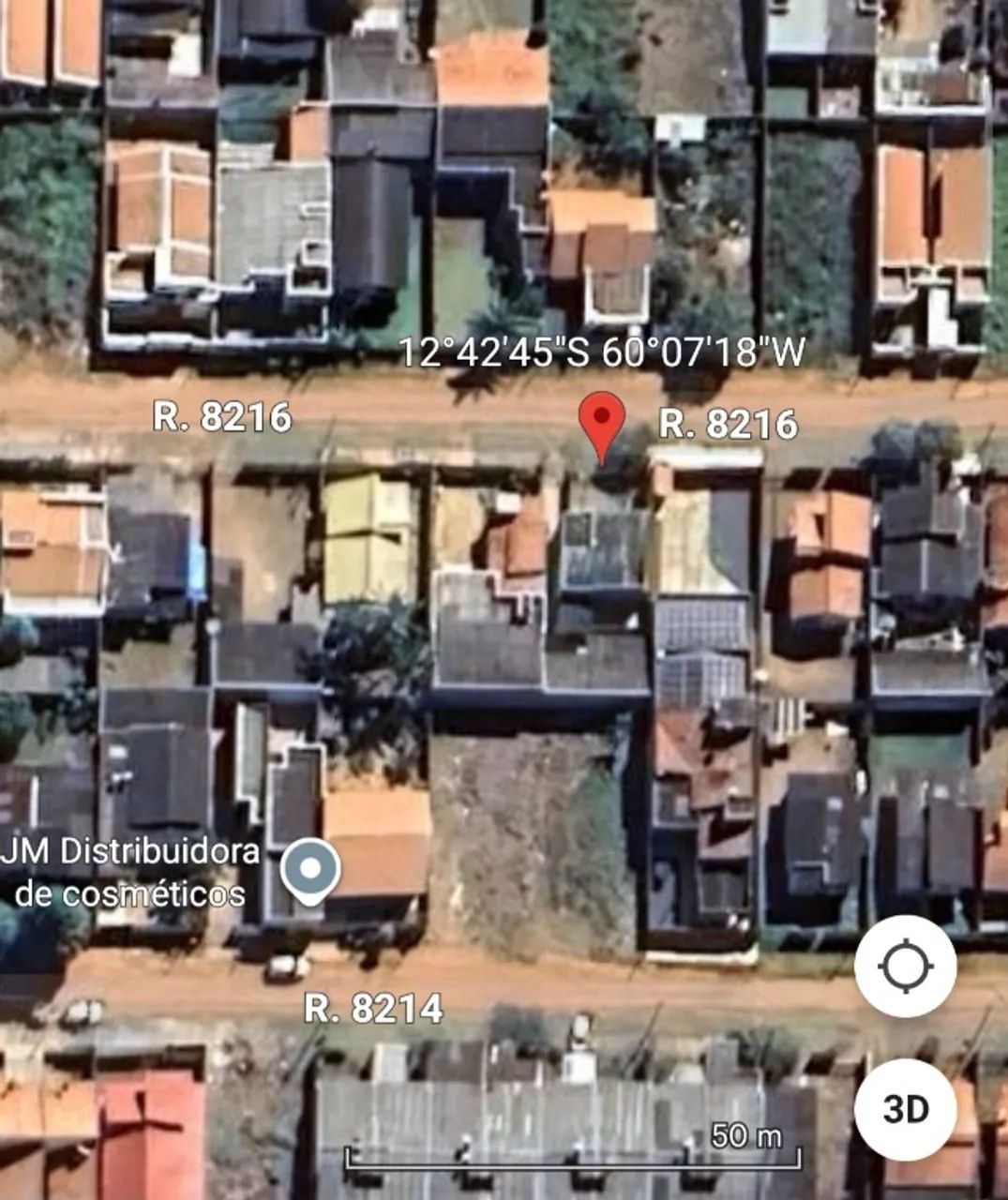Screen dimensions: 1008x1200
Task: Expand info for coordinates 12°42'45"S 60°07'18"W
Action: [x=602, y=353]
